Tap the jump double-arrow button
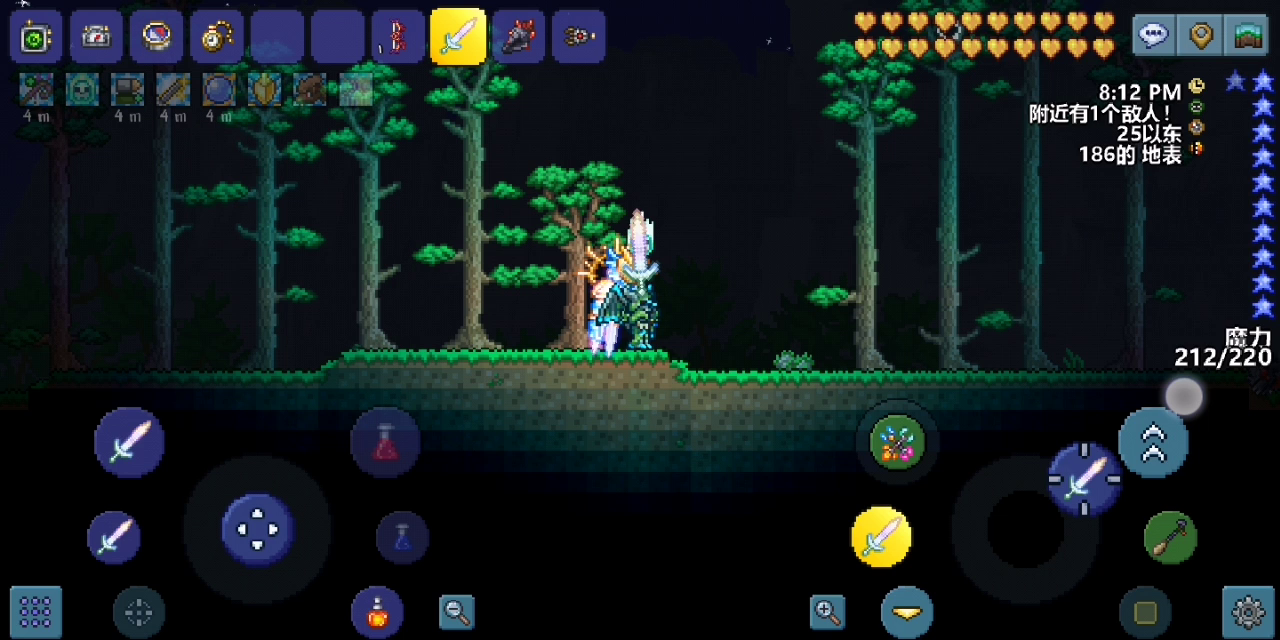Screen dimensions: 1280x640 1153,442
